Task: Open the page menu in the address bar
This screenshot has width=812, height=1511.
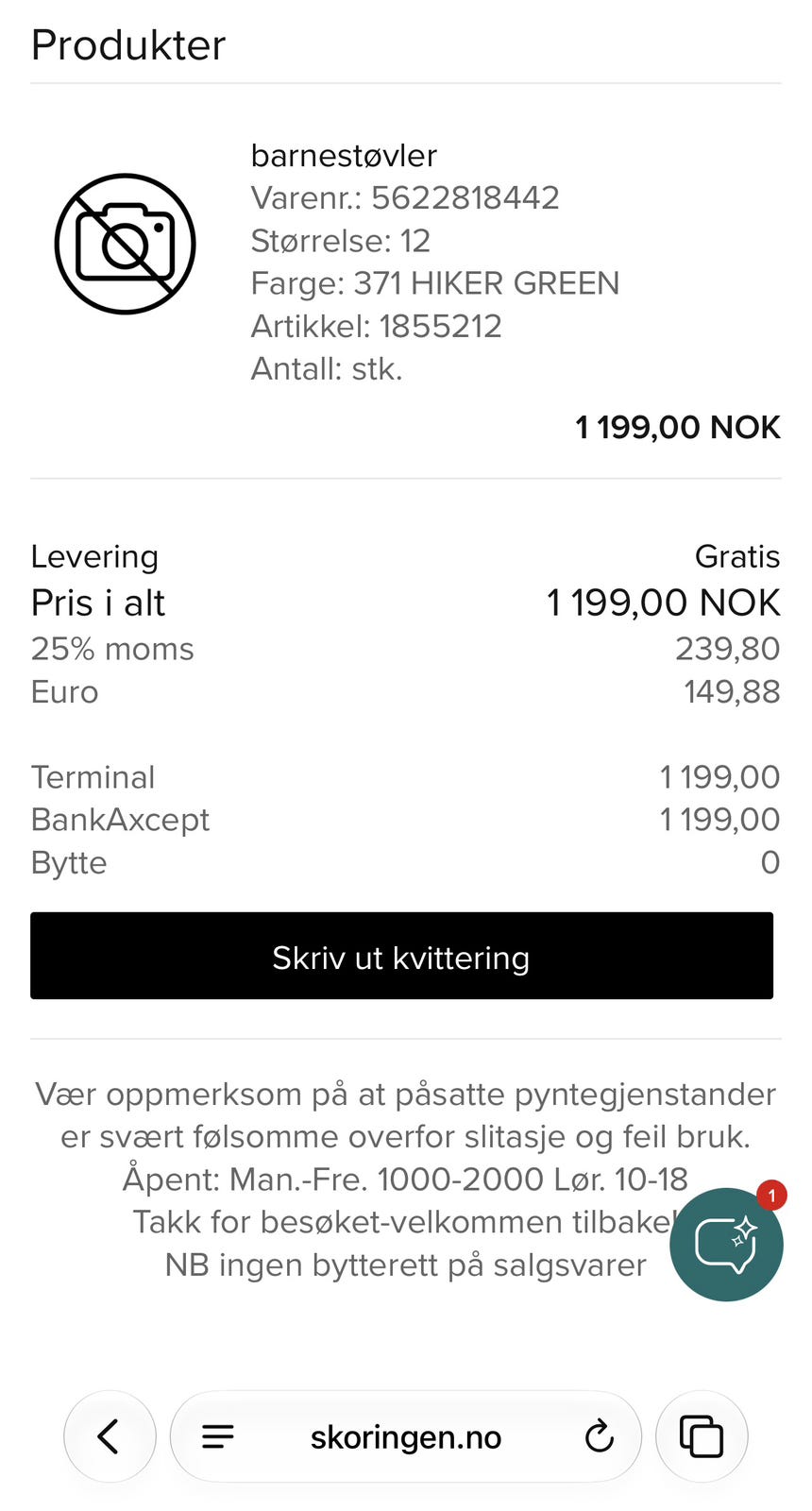Action: [x=218, y=1436]
